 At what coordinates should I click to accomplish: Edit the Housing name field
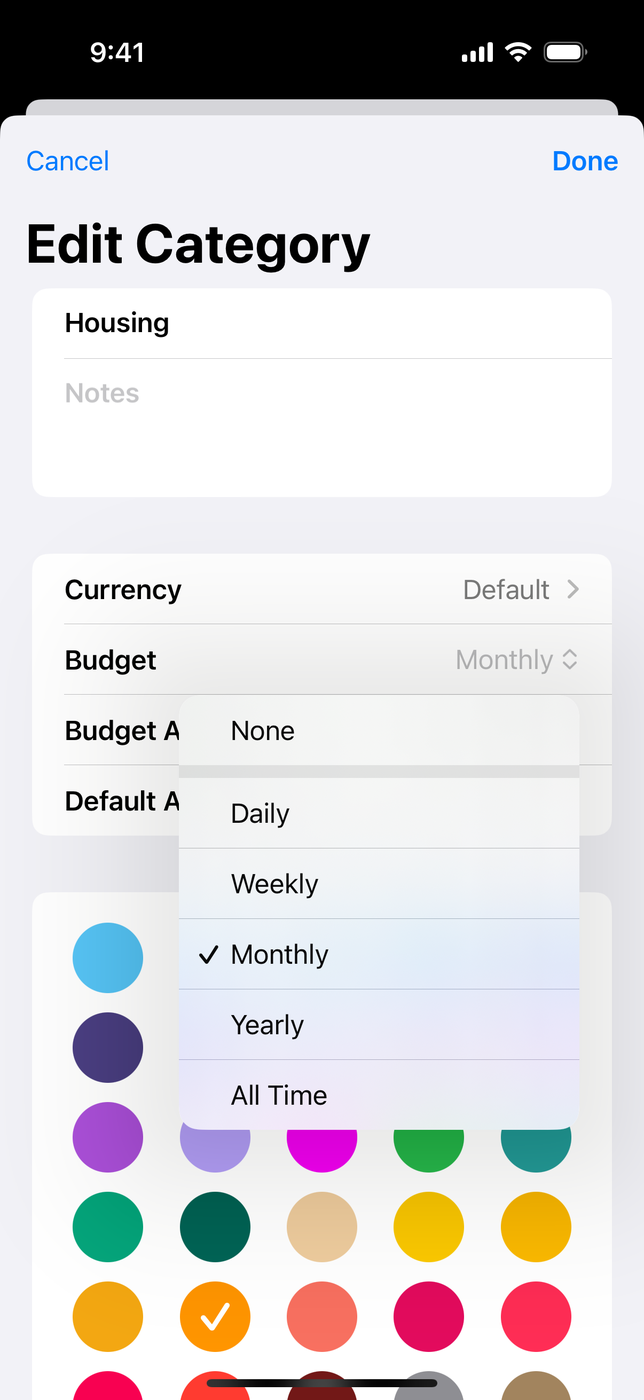[x=322, y=323]
